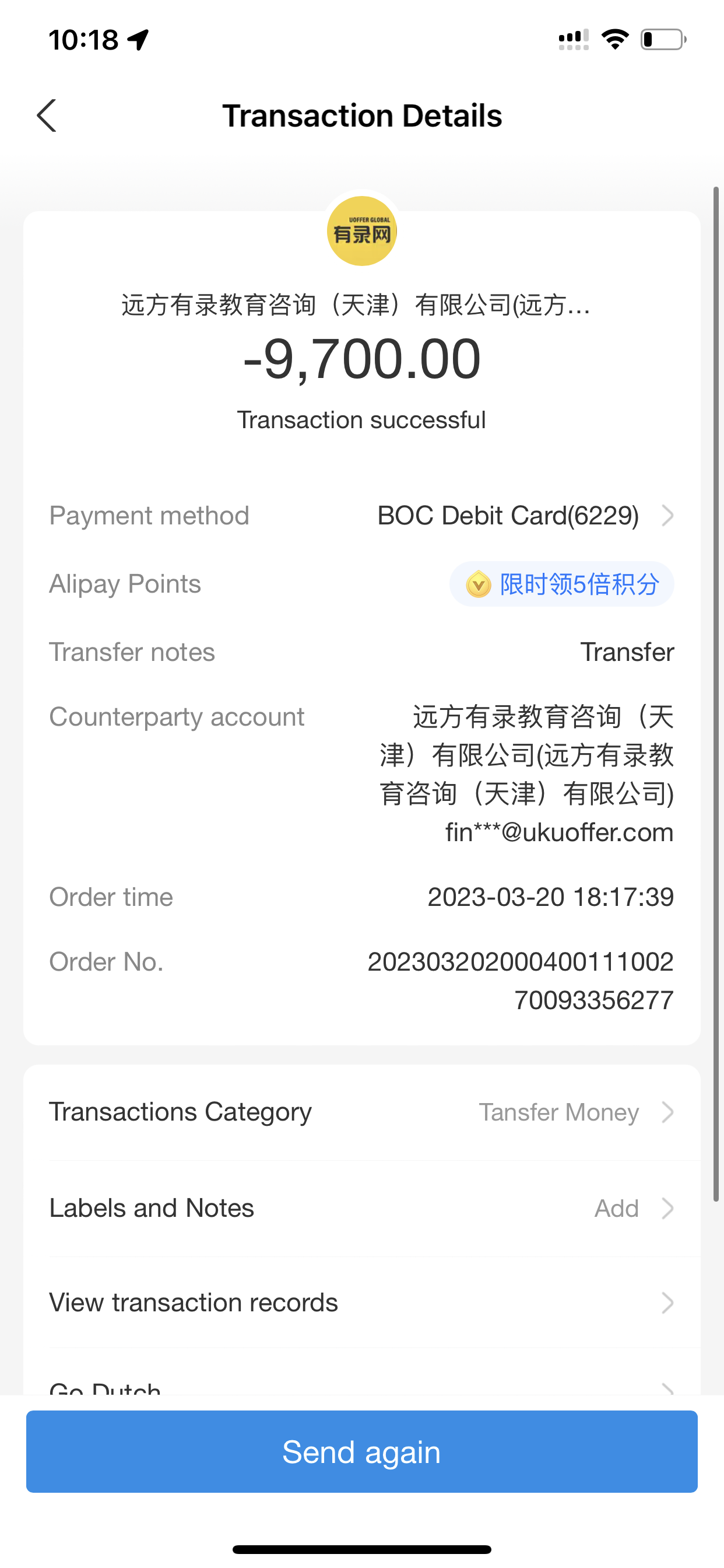Go back from Transaction Details
The height and width of the screenshot is (1568, 724).
click(47, 116)
